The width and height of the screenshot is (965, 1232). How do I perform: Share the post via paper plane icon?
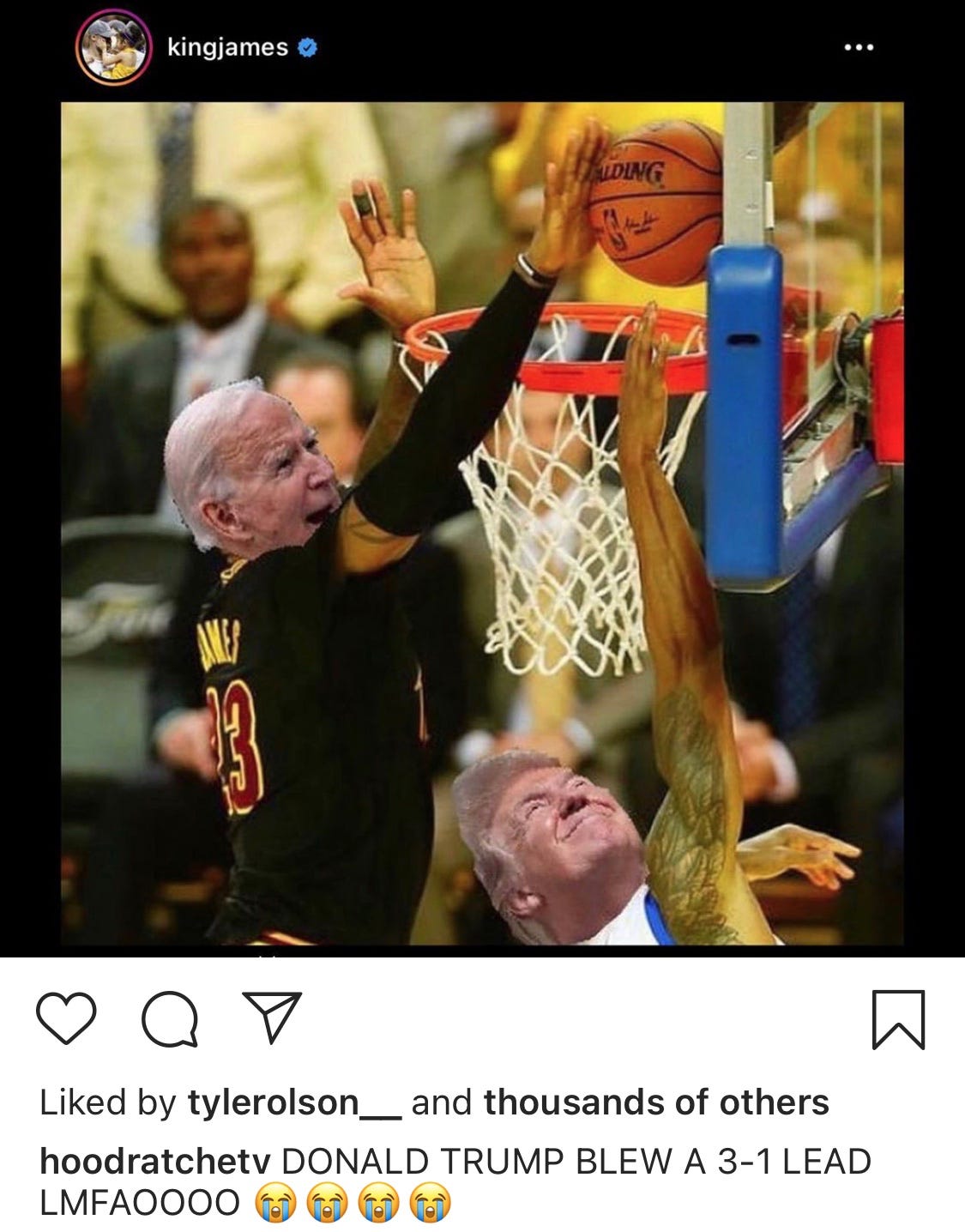(272, 1018)
